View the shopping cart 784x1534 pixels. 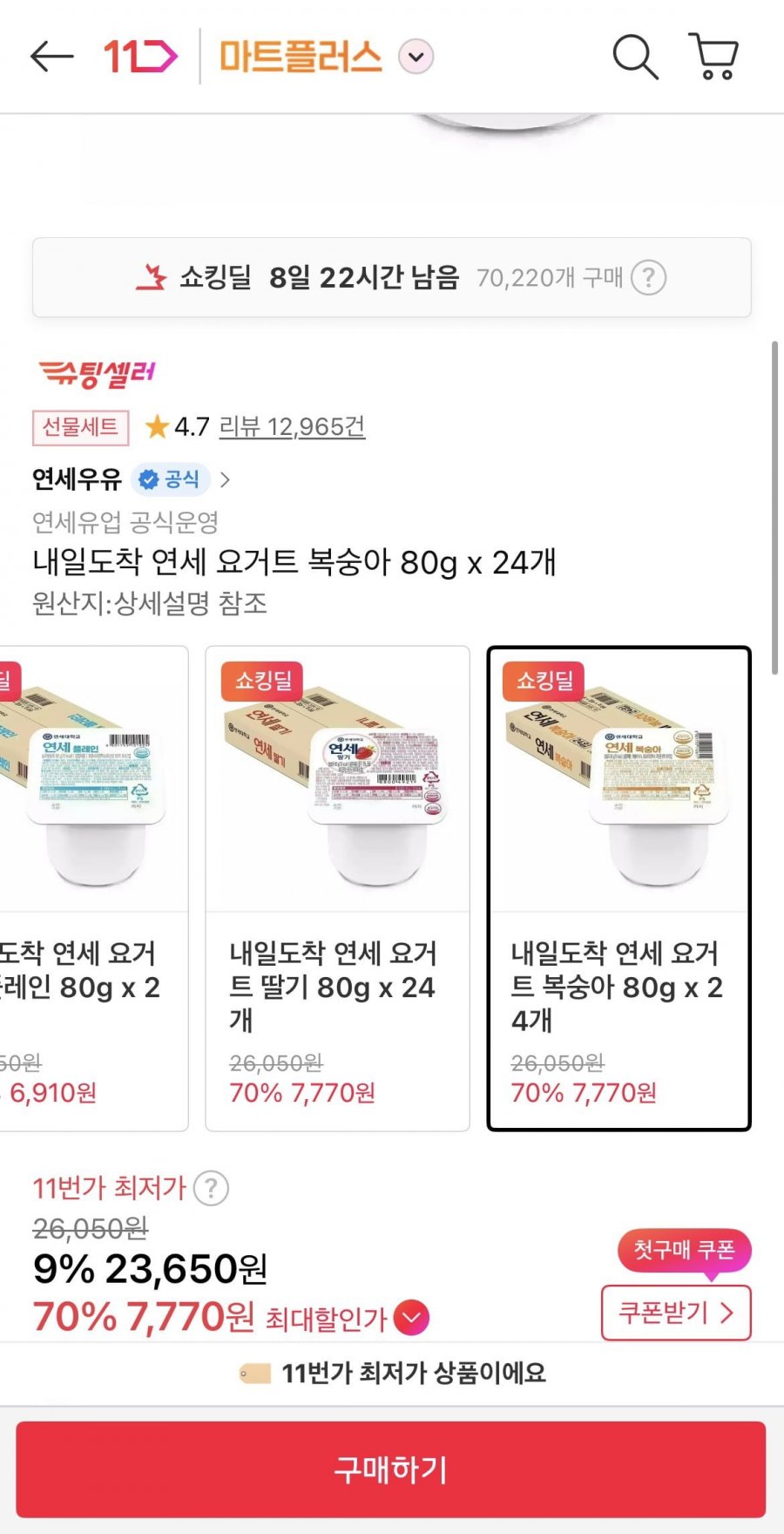[714, 58]
